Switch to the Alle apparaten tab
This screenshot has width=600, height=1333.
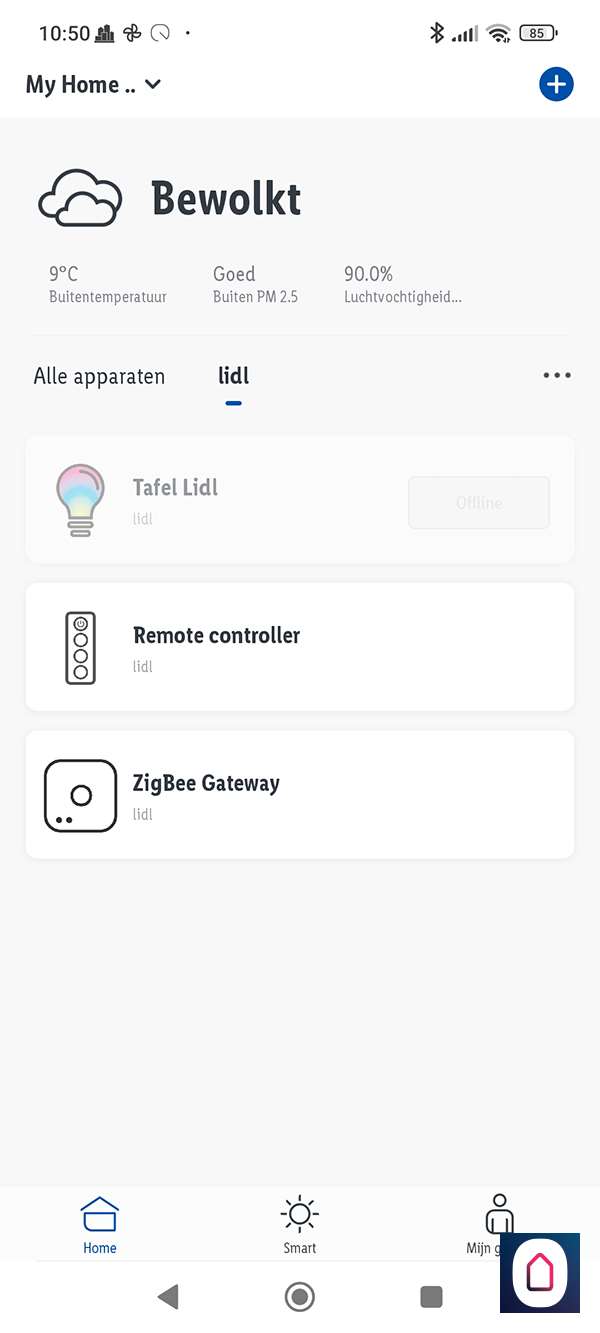(99, 377)
